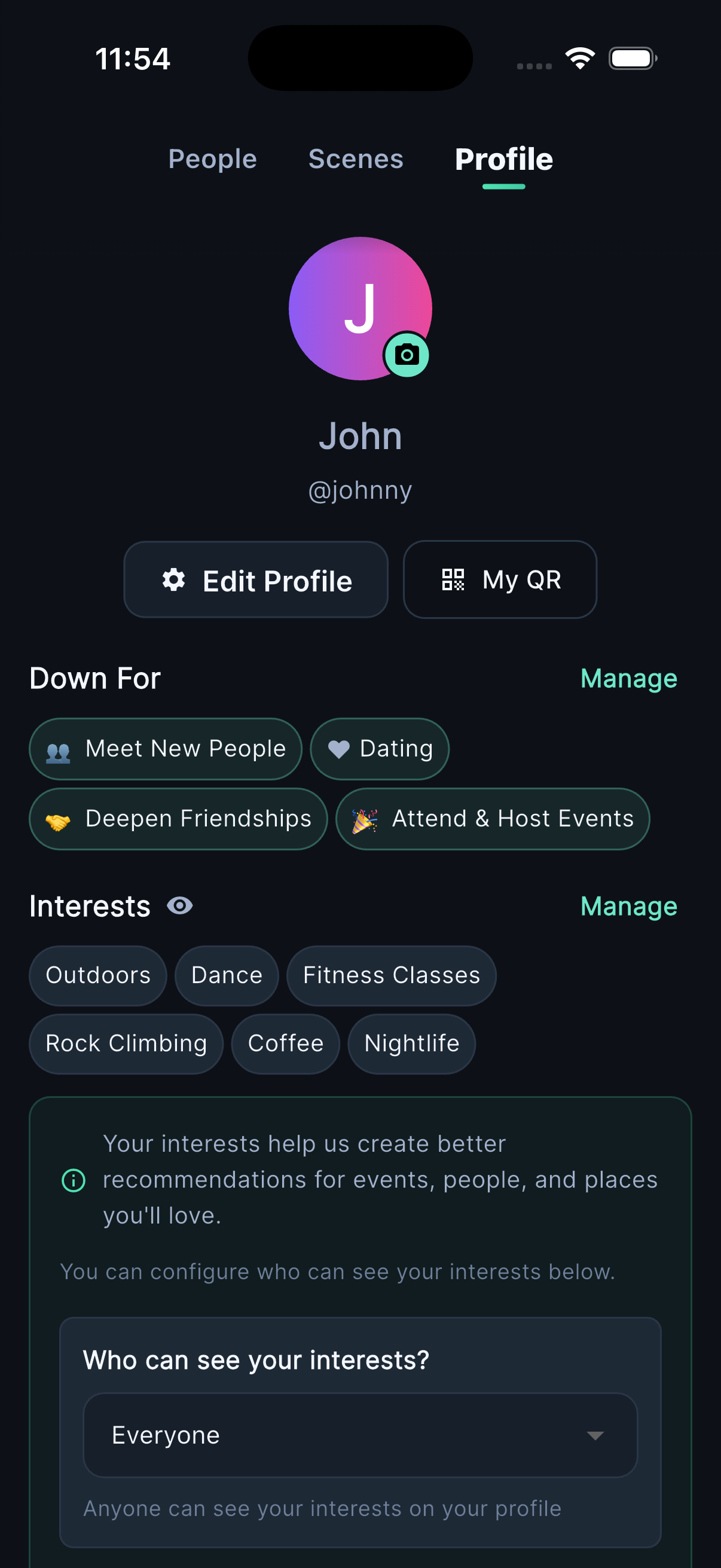Screen dimensions: 721x1568
Task: Switch to the Scenes tab
Action: 355,159
